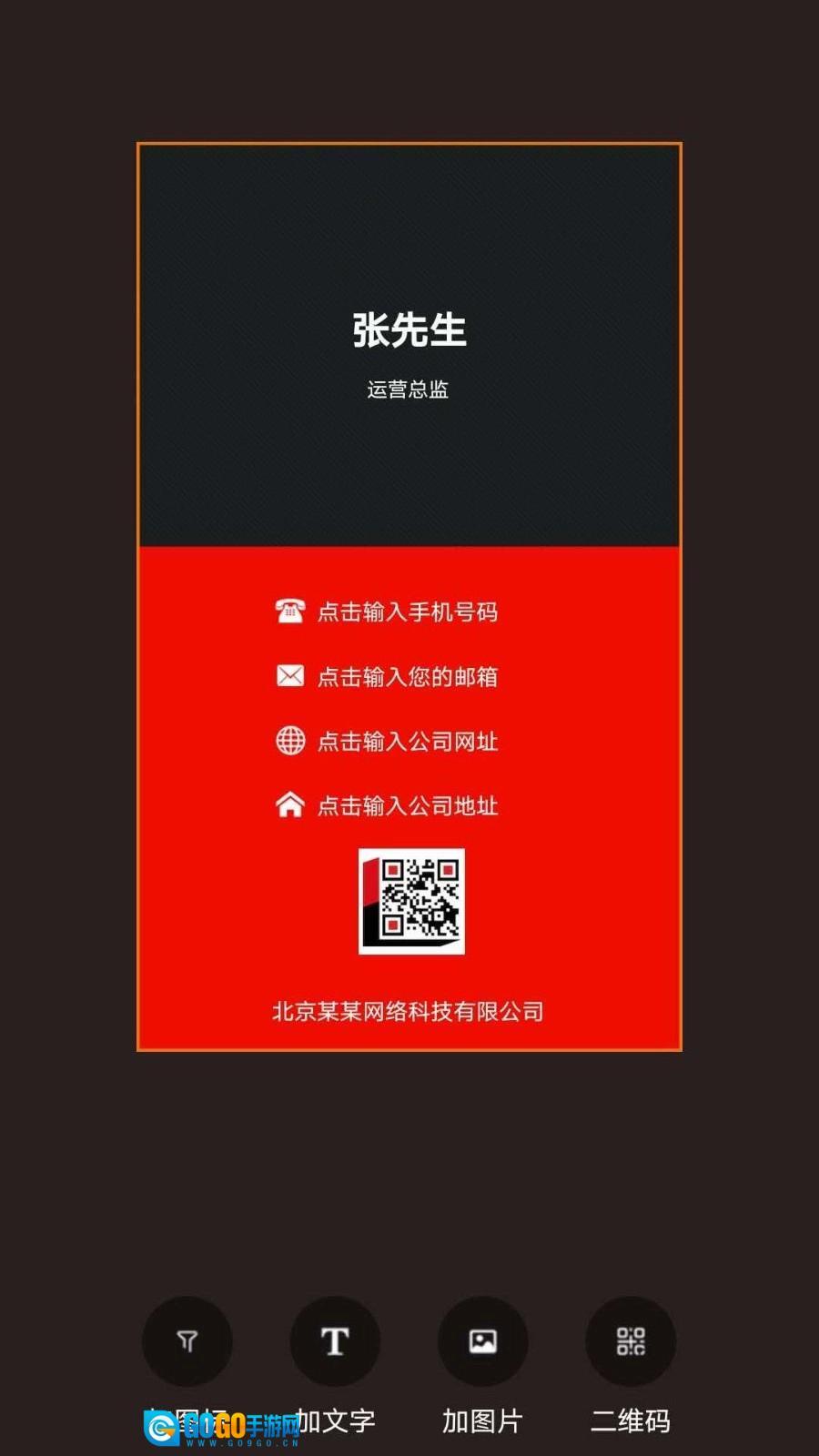Tap 点击输入手机号码 to enter phone
819x1456 pixels.
pyautogui.click(x=407, y=612)
